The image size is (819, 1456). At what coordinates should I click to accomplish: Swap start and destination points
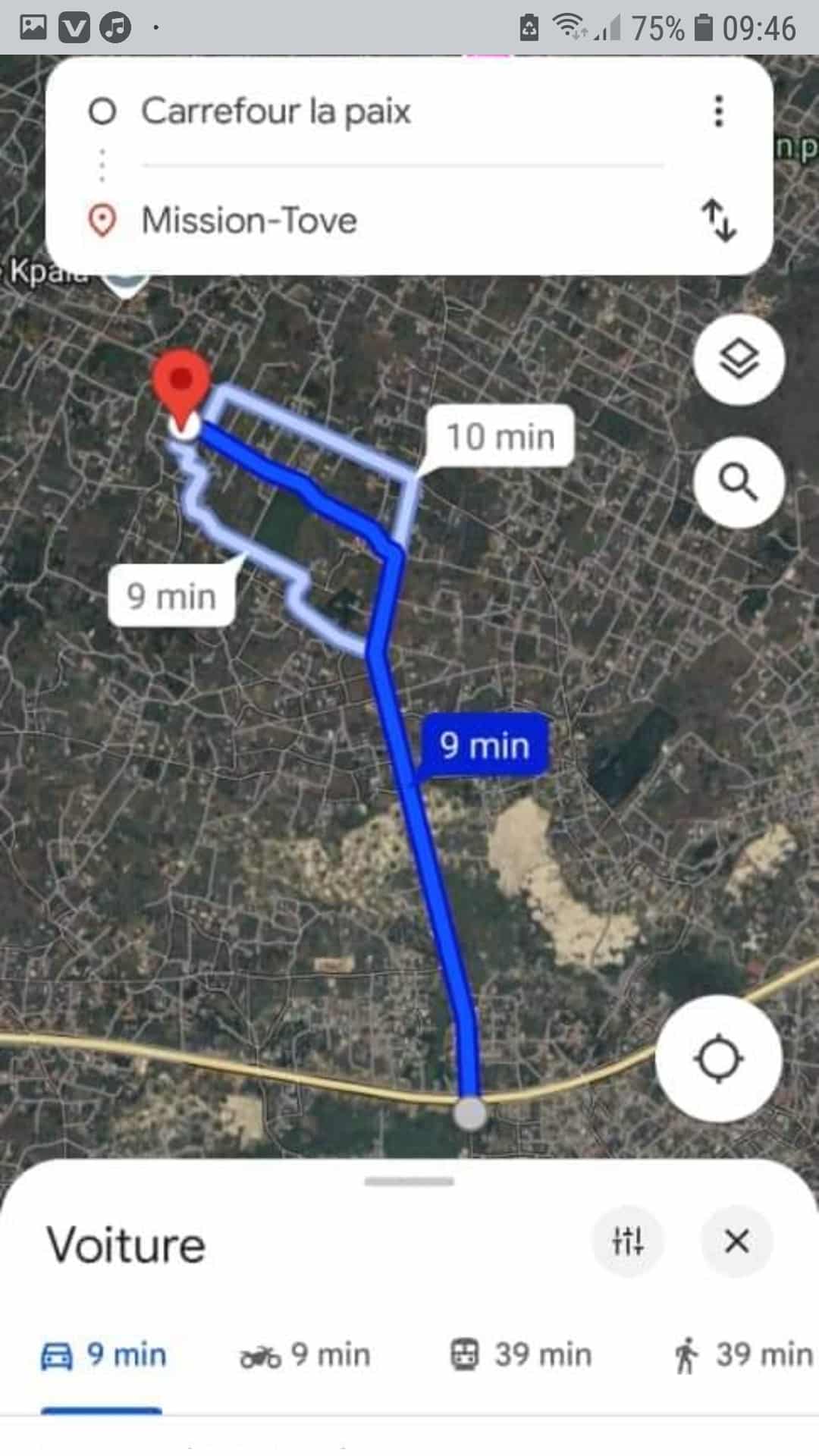click(x=717, y=220)
